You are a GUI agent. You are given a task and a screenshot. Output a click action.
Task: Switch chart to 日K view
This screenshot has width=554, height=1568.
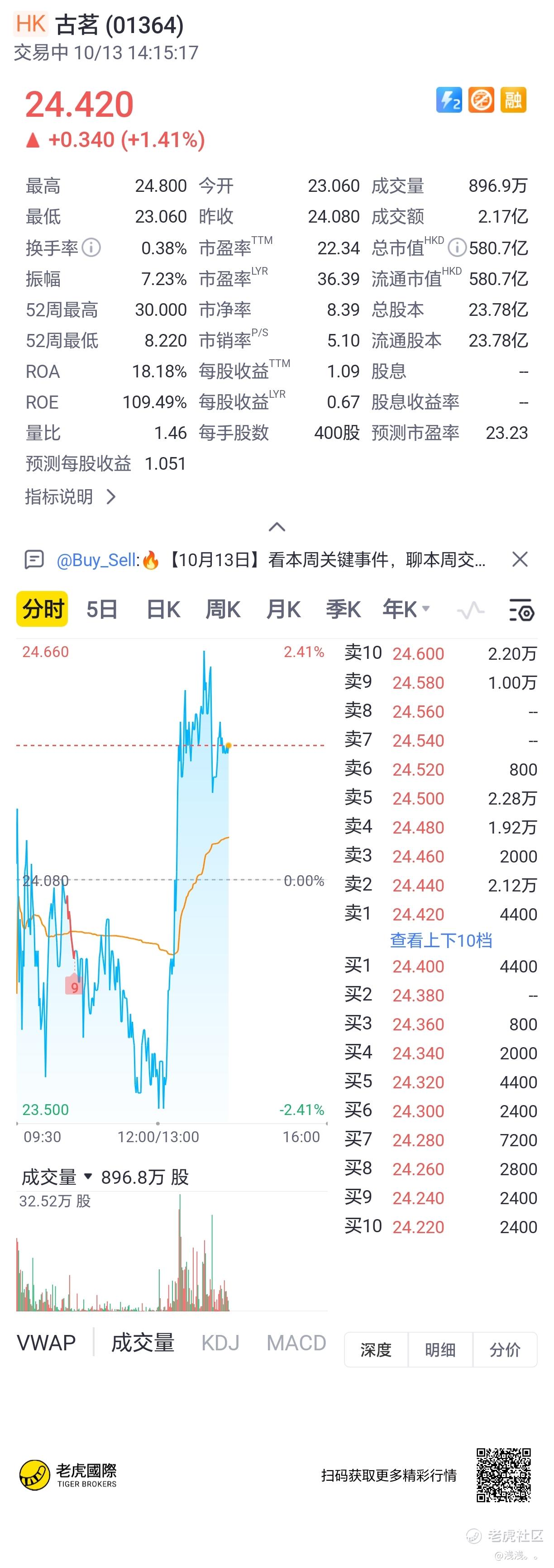(x=163, y=609)
